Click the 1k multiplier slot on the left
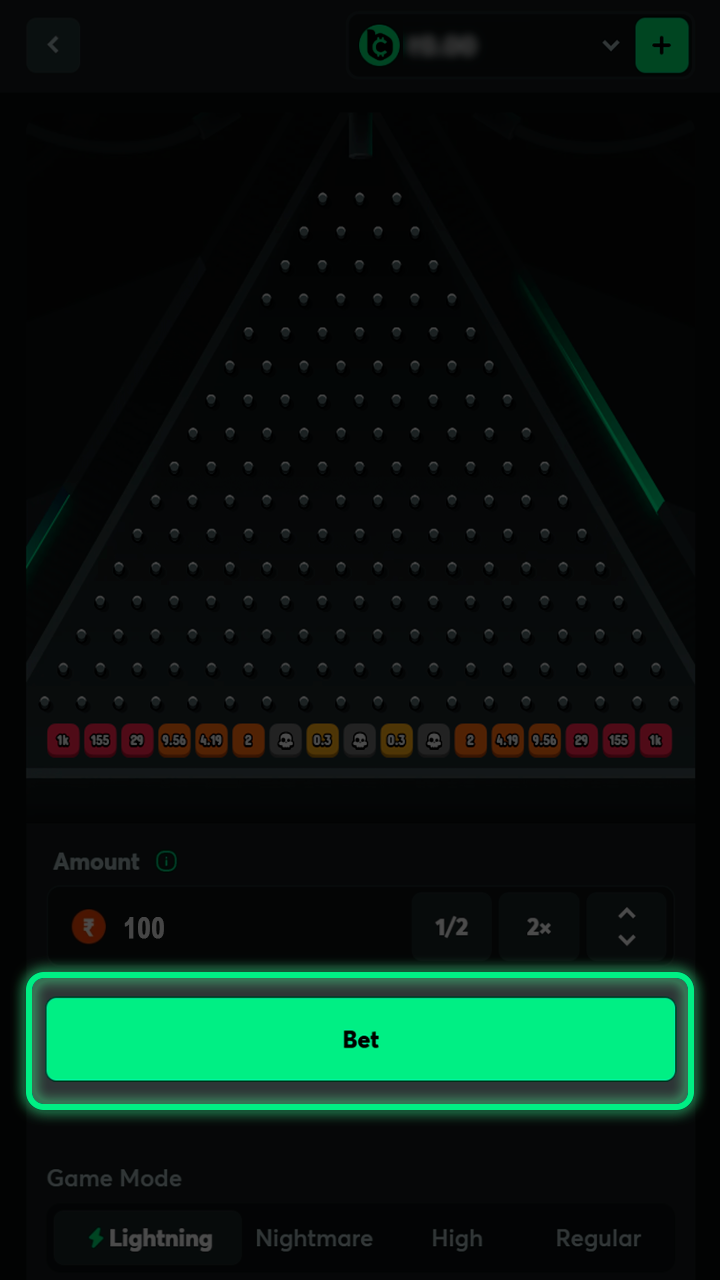Screen dimensions: 720x1280 tap(63, 740)
